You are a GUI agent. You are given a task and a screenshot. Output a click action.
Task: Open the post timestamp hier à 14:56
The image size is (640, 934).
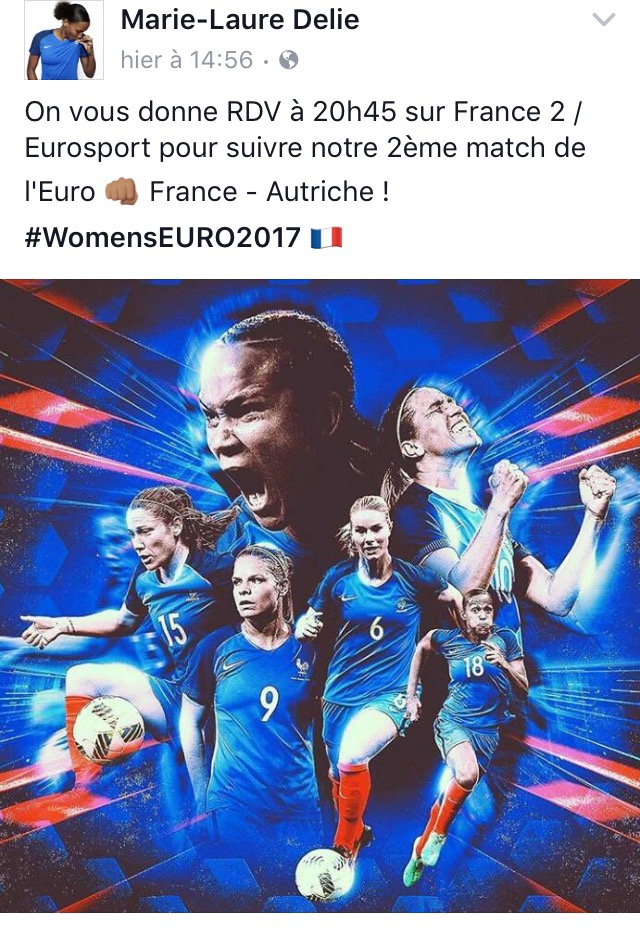point(186,60)
